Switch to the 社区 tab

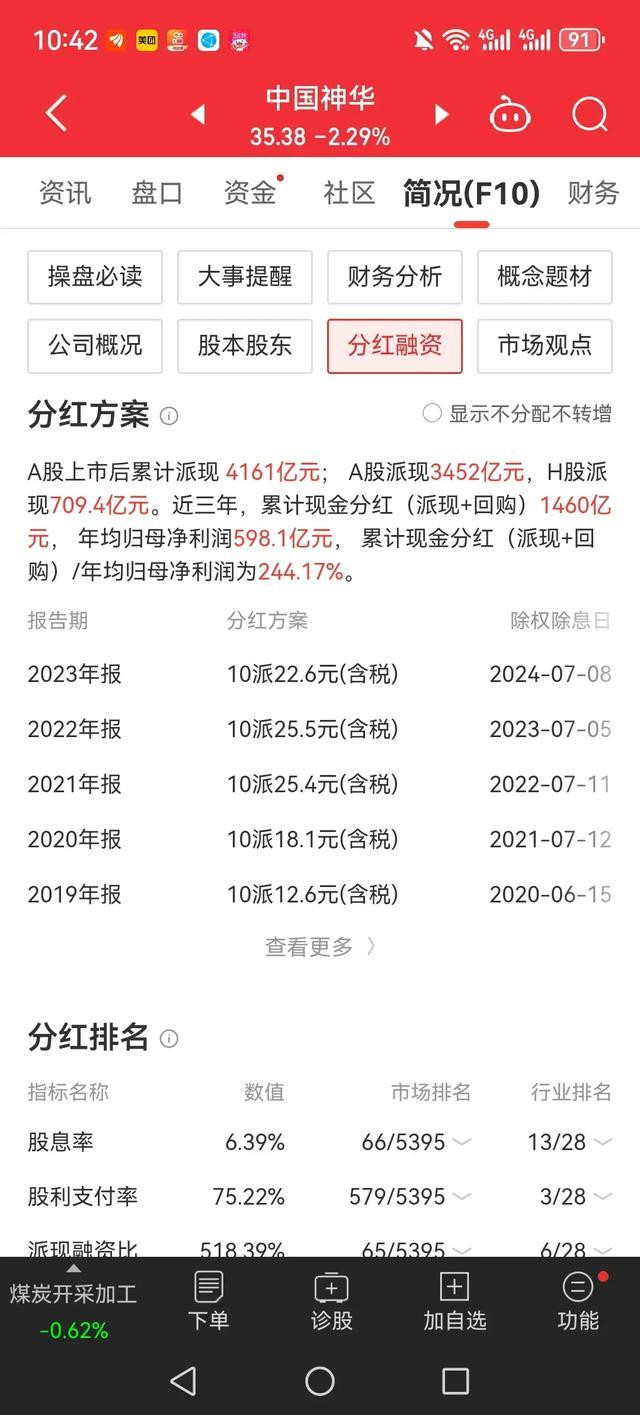(x=349, y=192)
